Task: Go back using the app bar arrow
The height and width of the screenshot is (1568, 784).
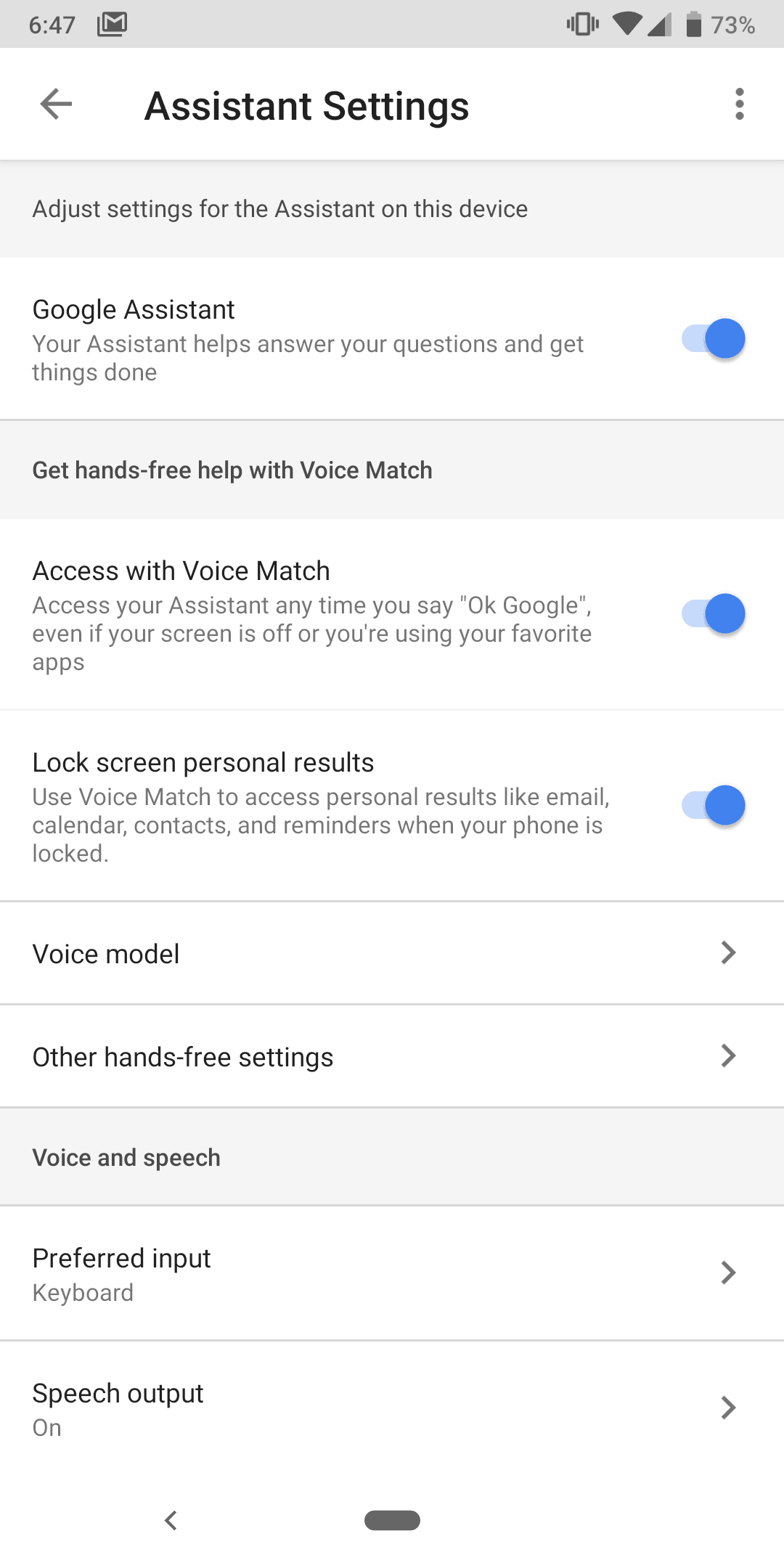Action: point(56,105)
